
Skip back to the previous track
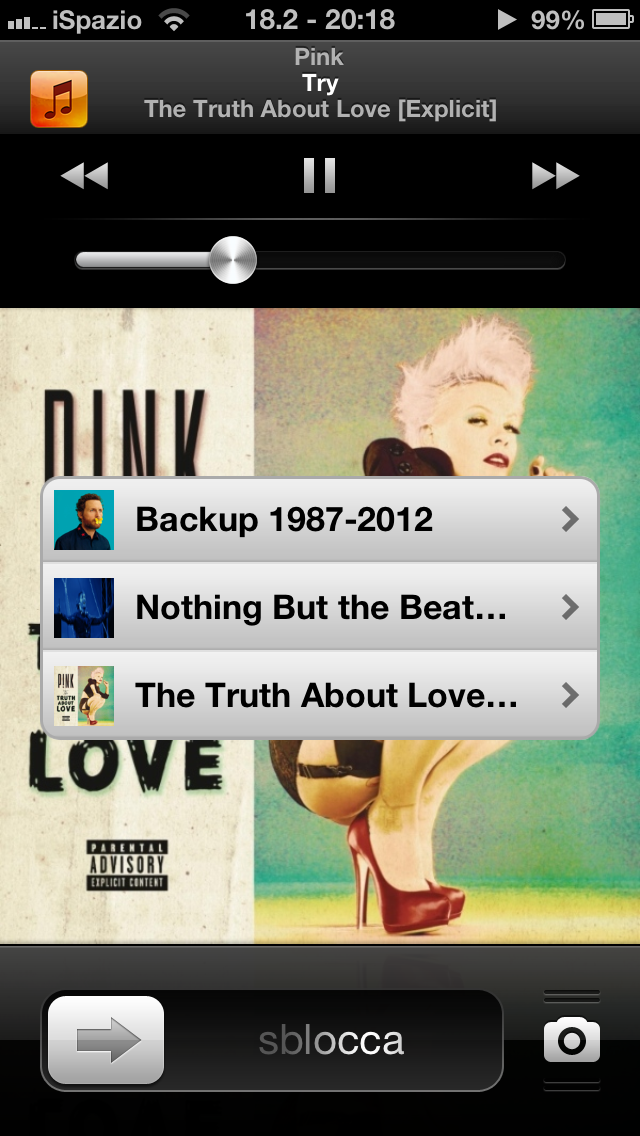(x=84, y=176)
